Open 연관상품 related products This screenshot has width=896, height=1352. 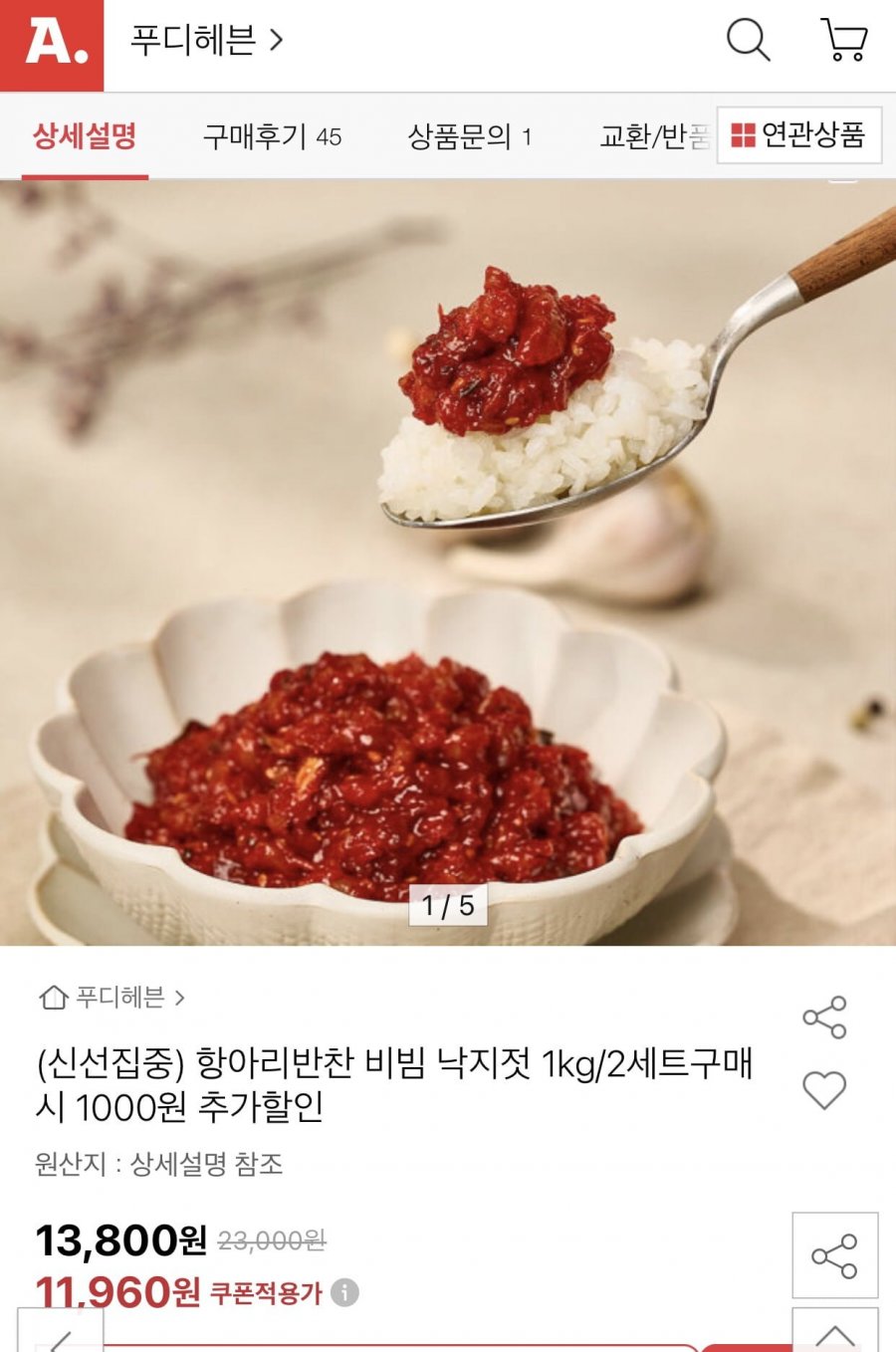[x=799, y=134]
